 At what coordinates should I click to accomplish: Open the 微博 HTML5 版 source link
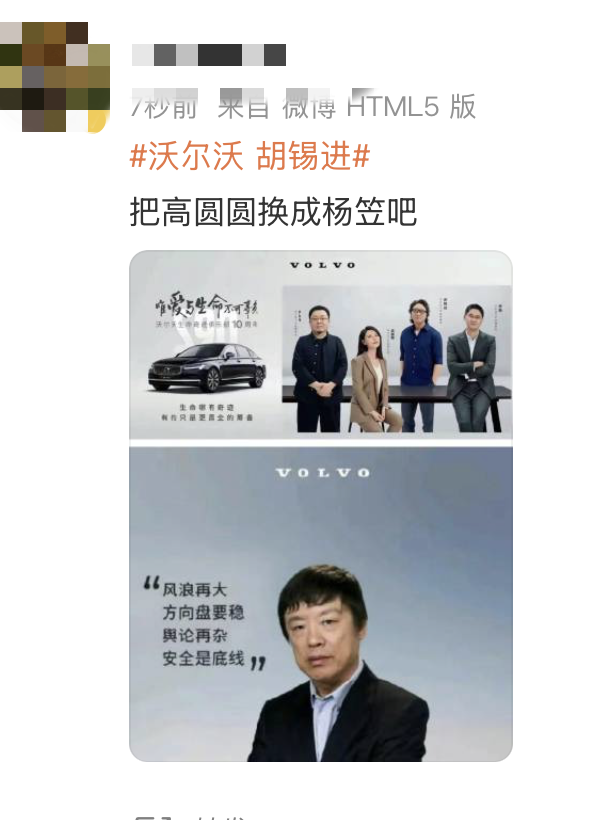(x=379, y=106)
